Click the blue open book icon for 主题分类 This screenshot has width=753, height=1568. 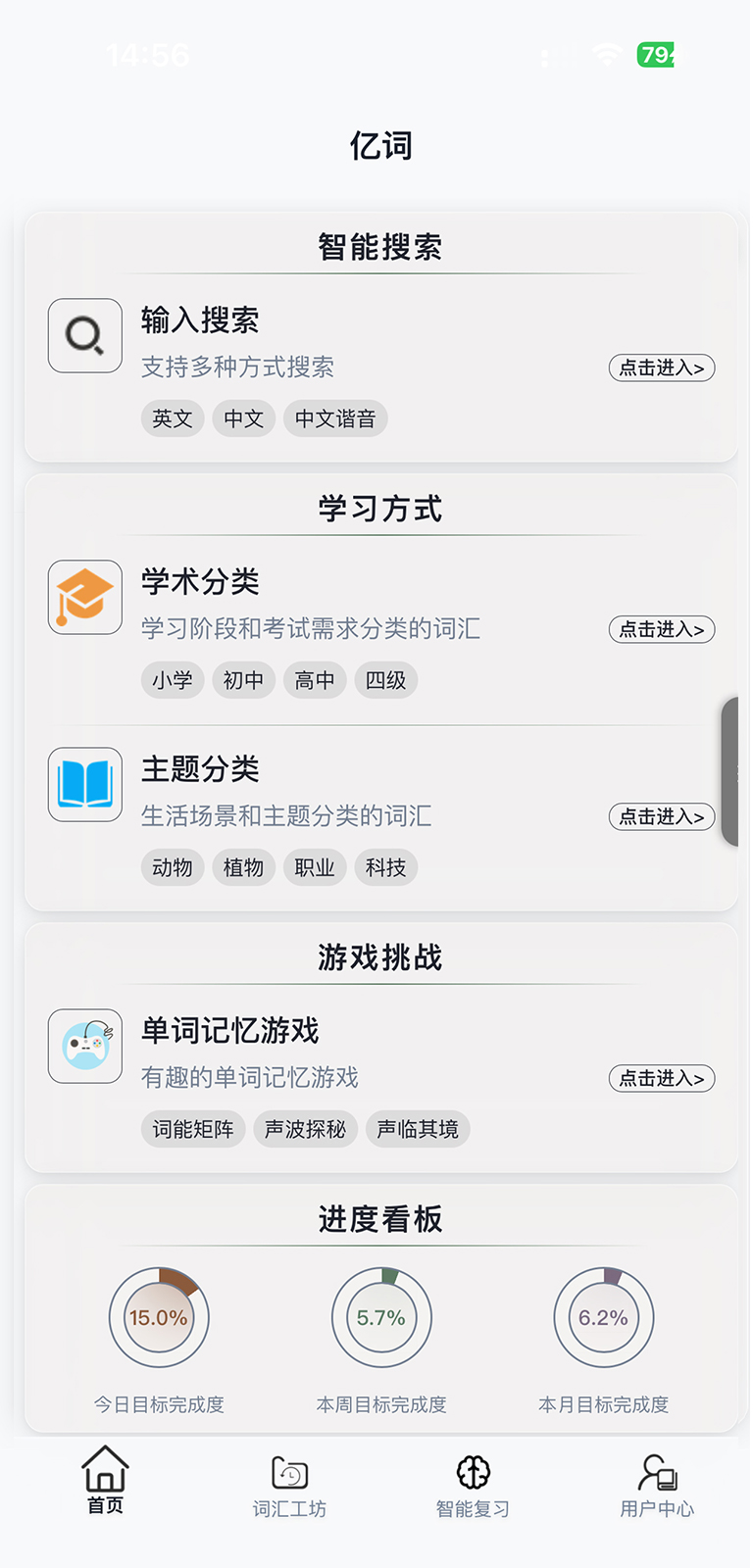click(x=84, y=784)
